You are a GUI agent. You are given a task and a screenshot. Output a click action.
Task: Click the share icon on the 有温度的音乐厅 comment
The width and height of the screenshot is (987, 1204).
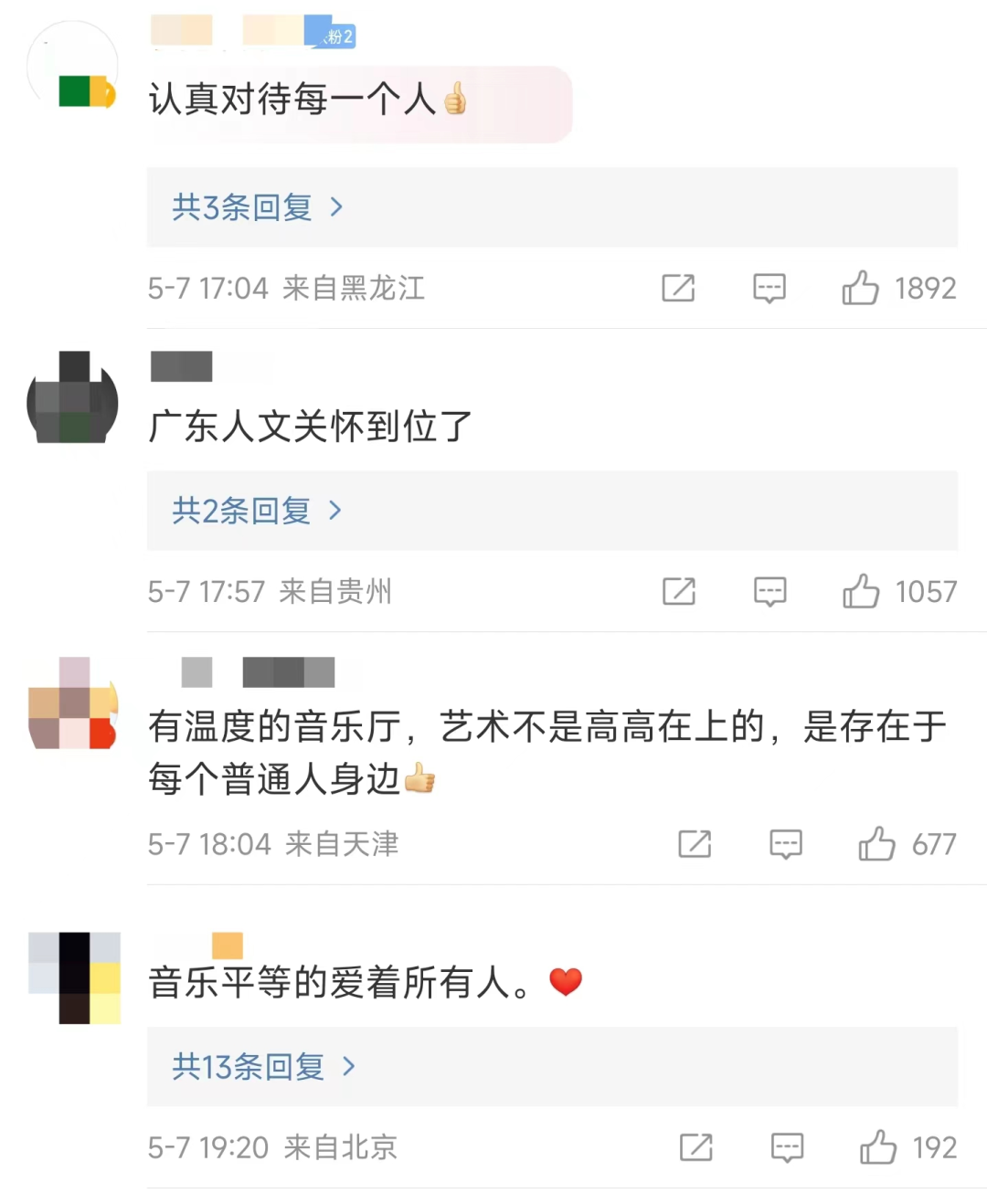695,844
